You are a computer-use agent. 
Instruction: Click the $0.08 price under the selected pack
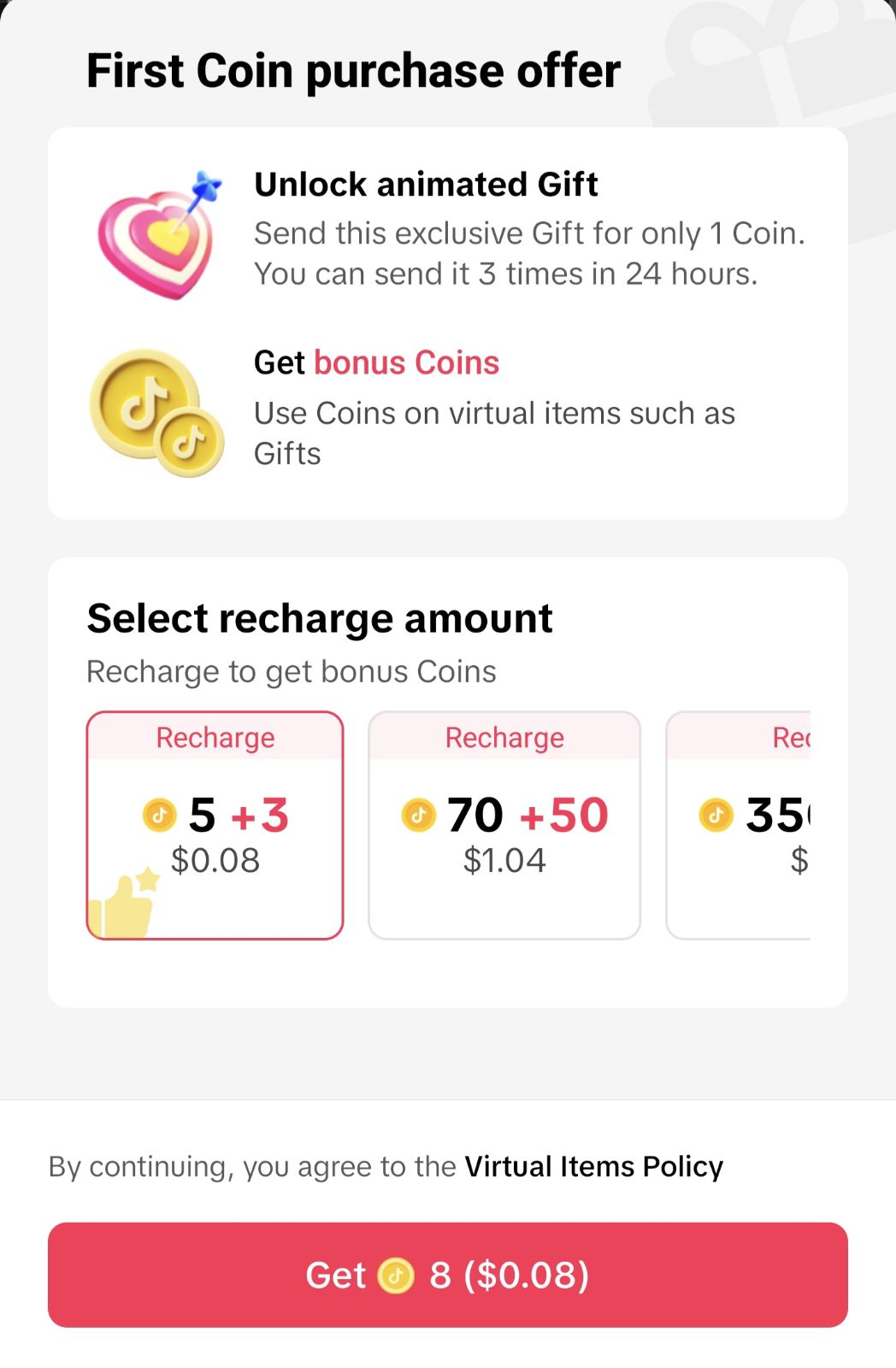coord(215,861)
